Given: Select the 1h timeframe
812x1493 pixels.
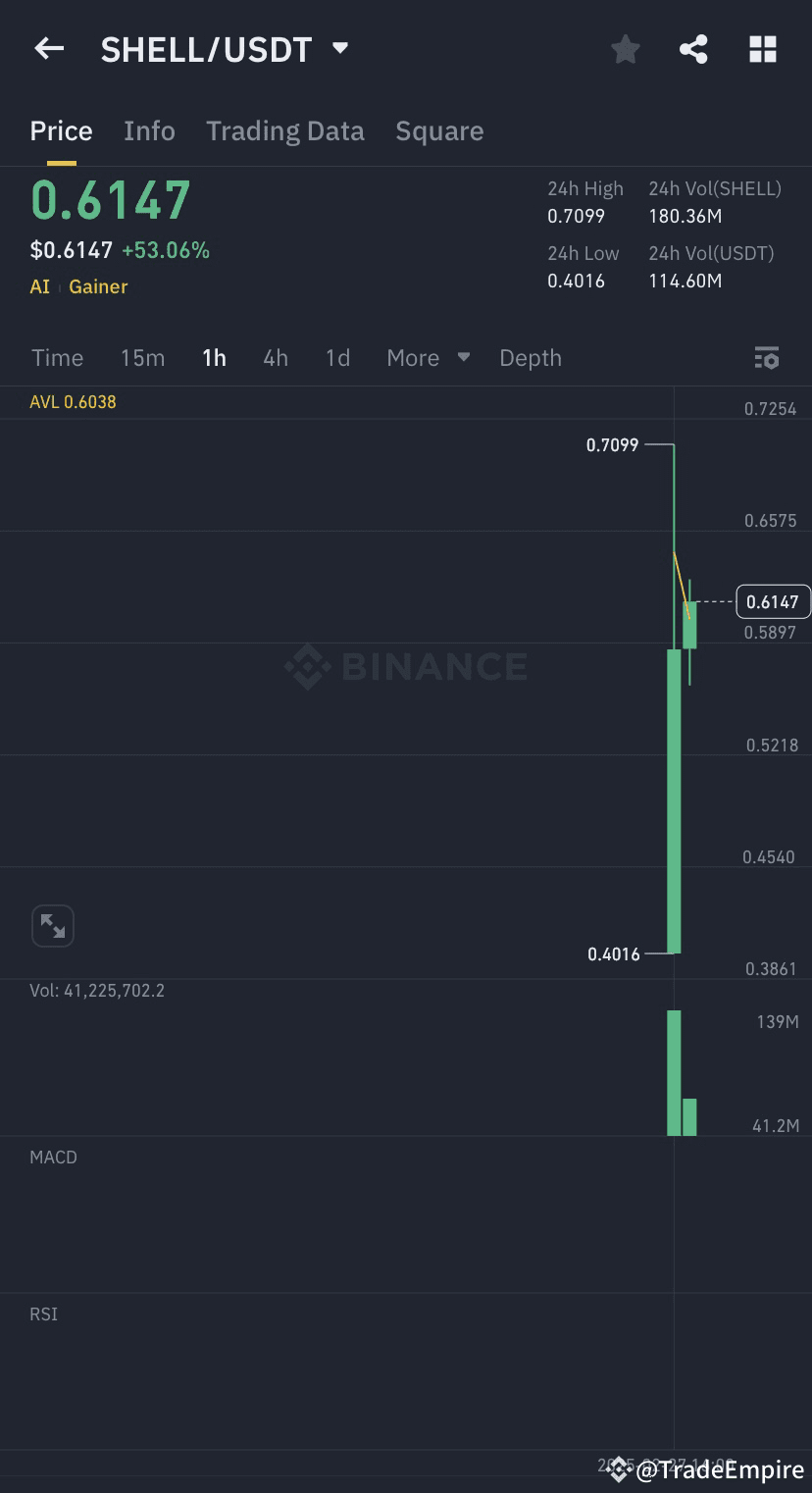Looking at the screenshot, I should pyautogui.click(x=214, y=358).
